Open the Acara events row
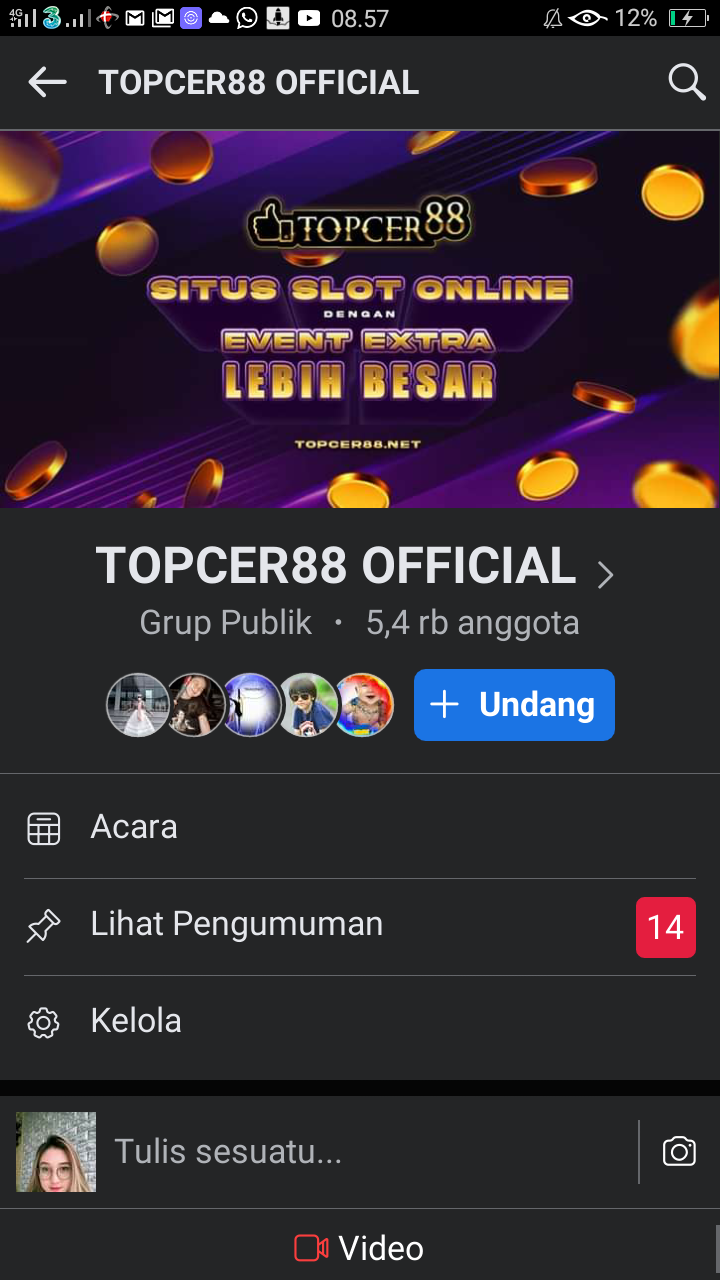Viewport: 720px width, 1280px height. pos(360,828)
